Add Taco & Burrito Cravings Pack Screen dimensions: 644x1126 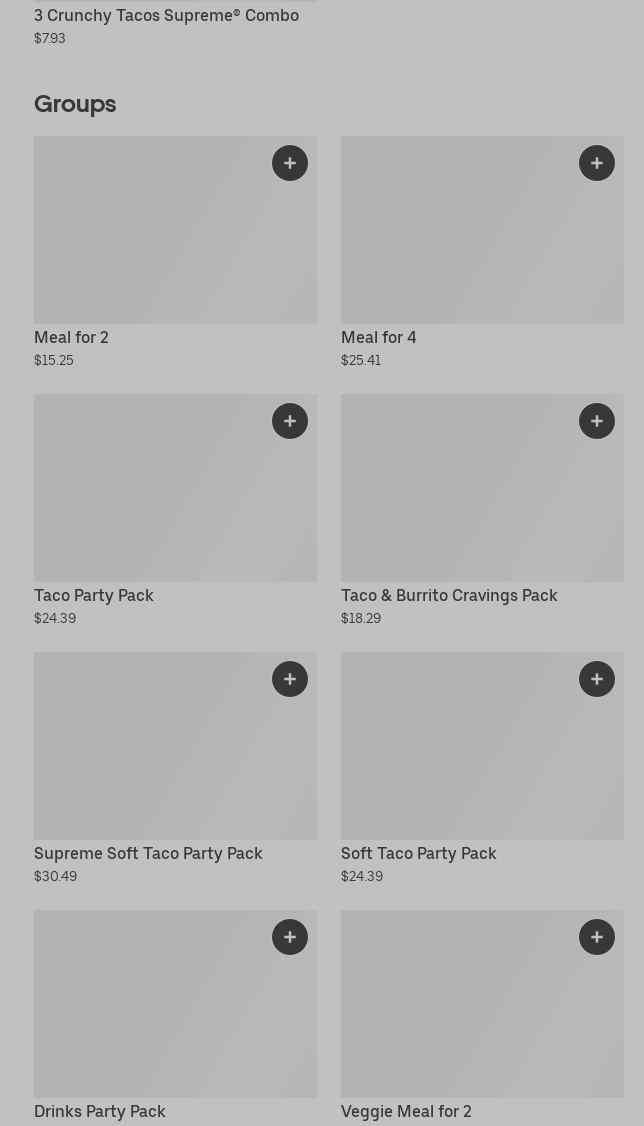[x=597, y=421]
